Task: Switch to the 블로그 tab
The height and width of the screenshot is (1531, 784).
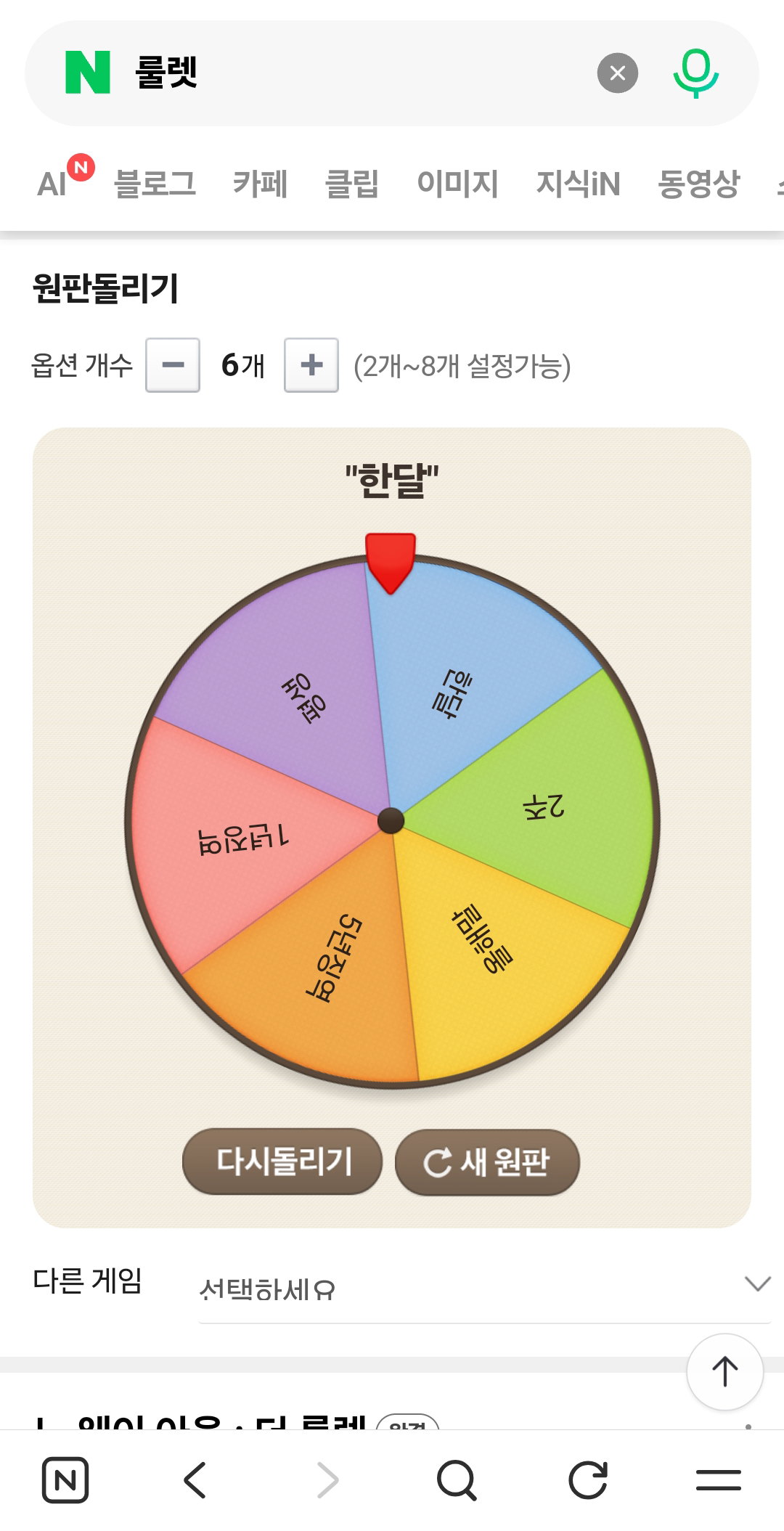Action: coord(155,183)
